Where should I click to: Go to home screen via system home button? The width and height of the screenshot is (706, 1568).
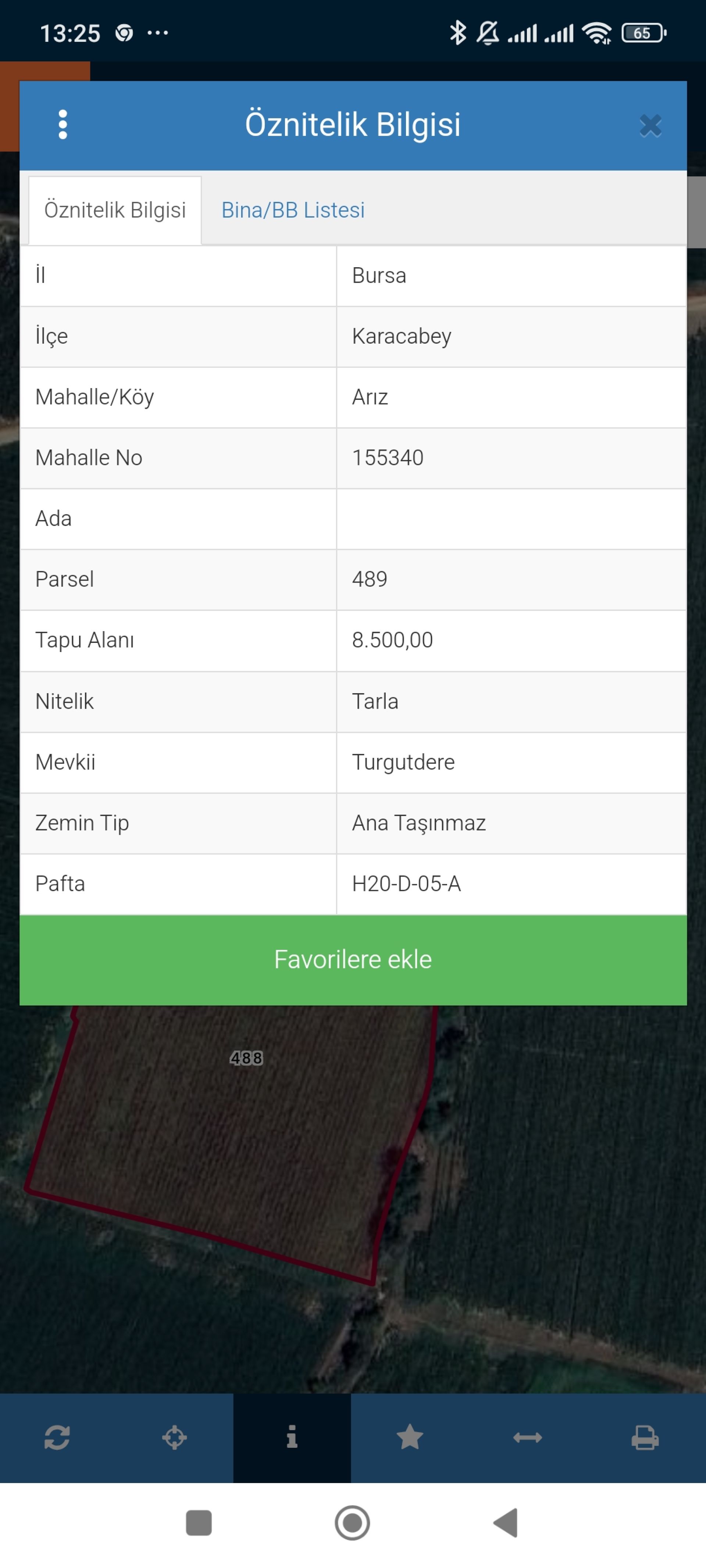point(352,1523)
